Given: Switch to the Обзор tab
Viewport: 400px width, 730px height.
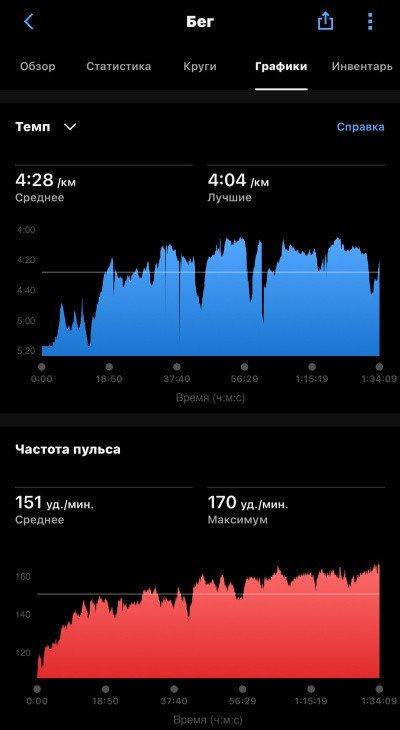Looking at the screenshot, I should point(38,67).
